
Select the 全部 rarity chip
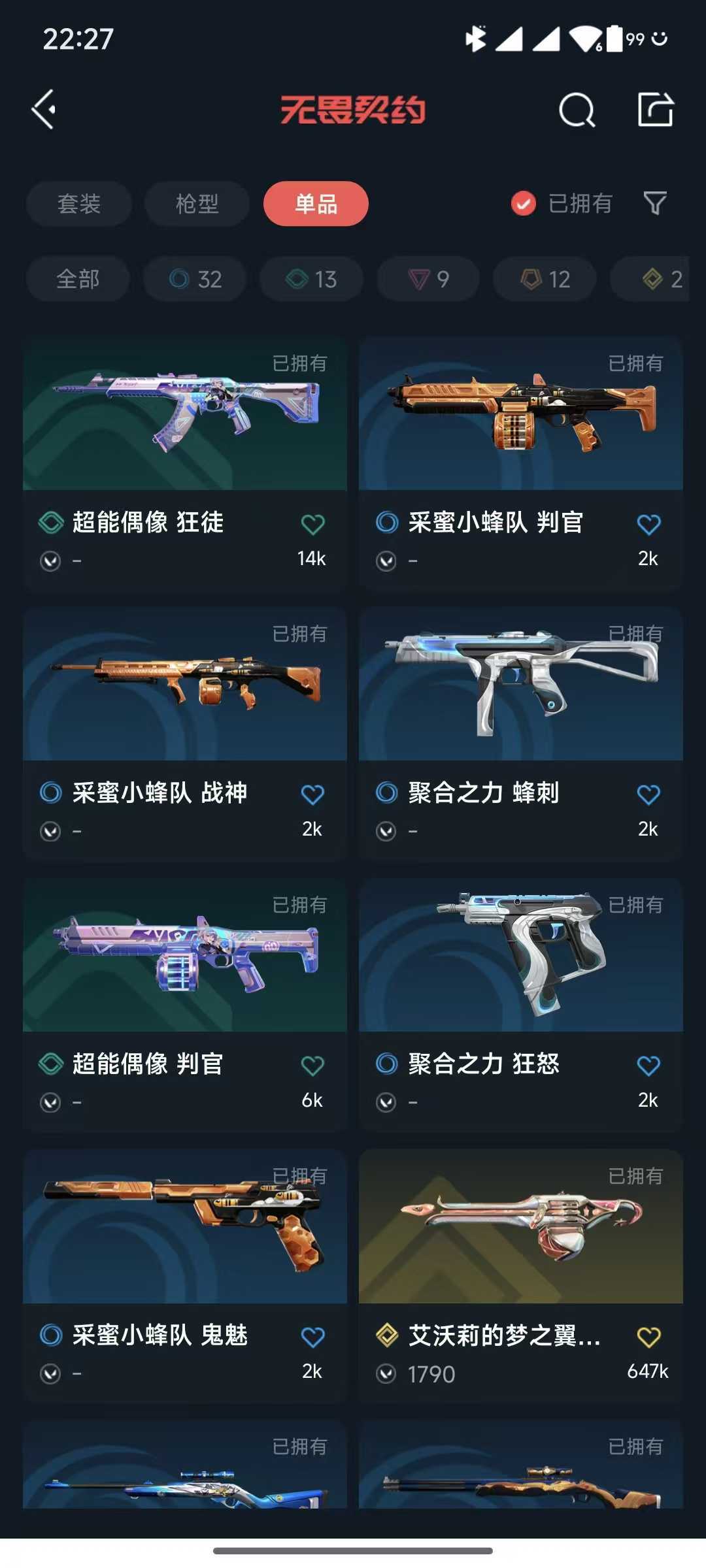pyautogui.click(x=78, y=279)
